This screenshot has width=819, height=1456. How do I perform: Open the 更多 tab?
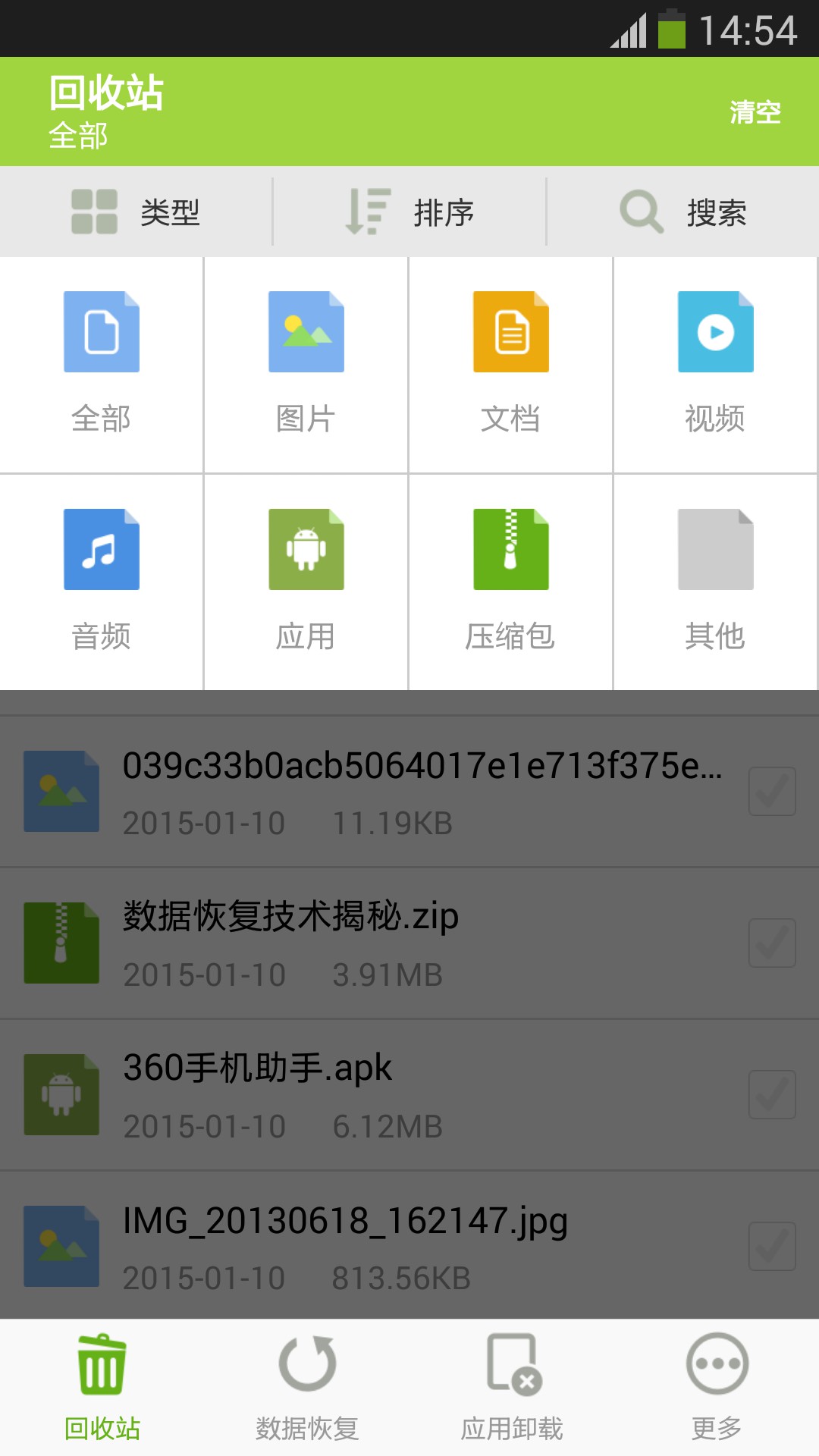717,1388
